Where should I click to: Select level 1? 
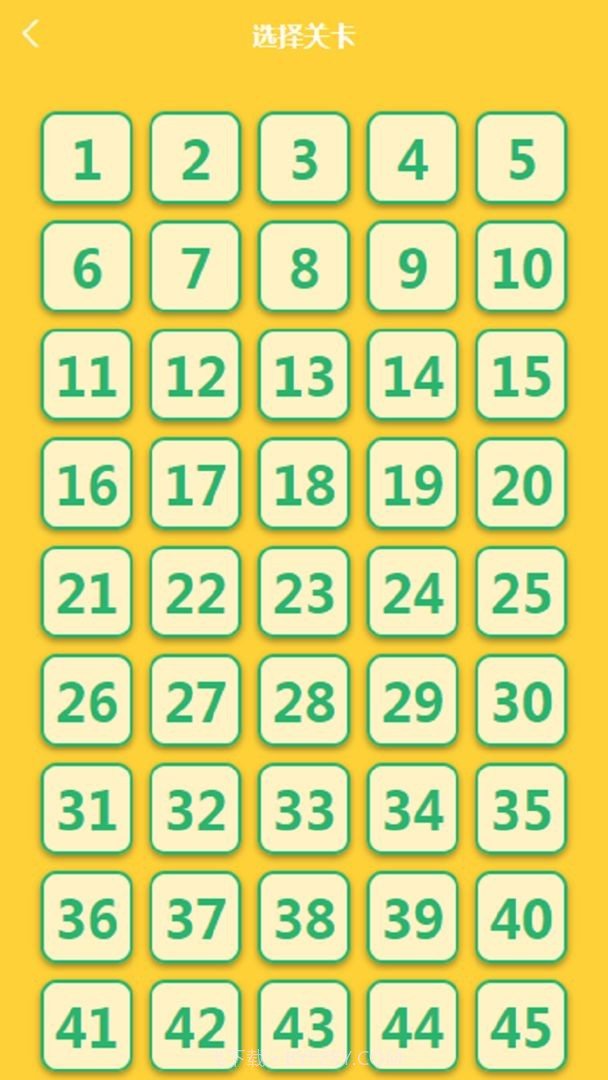pos(86,158)
